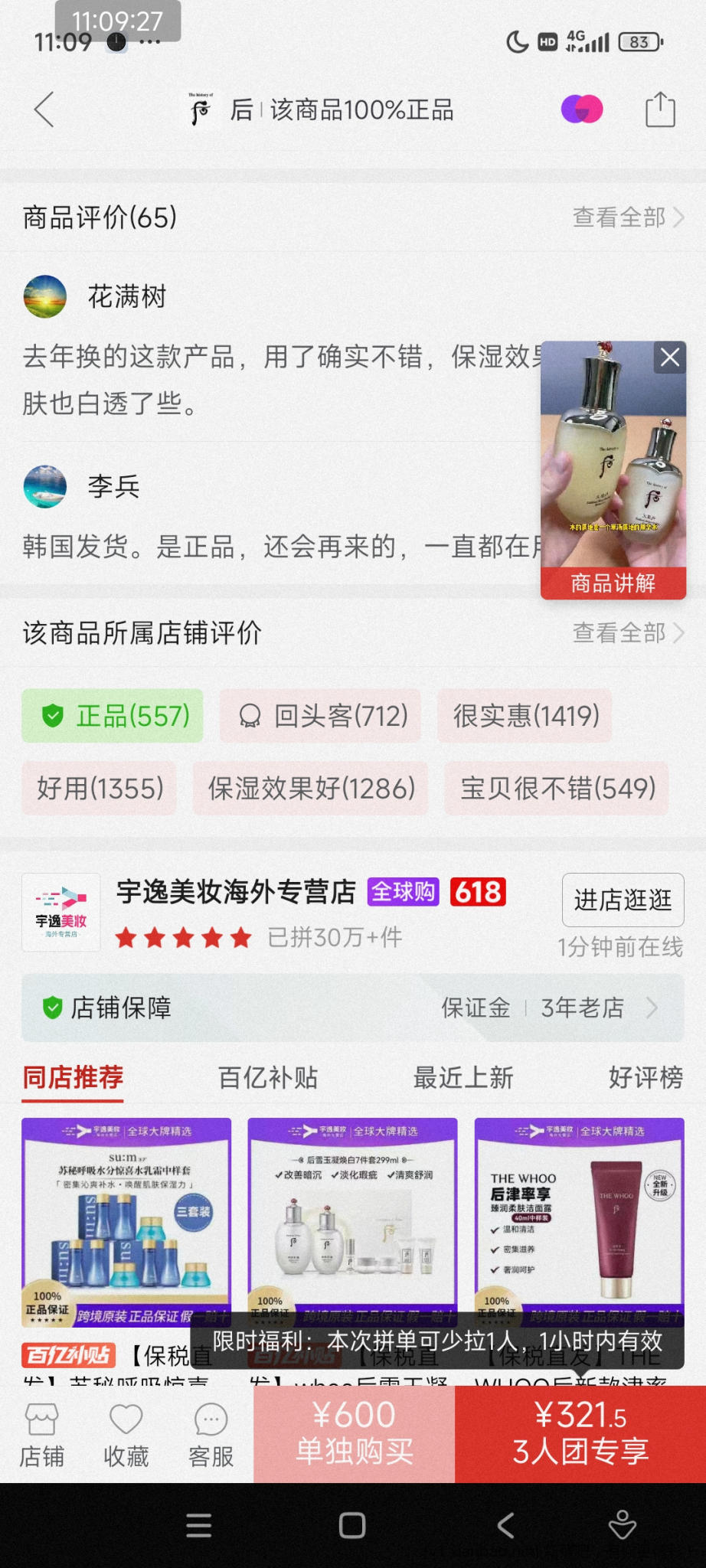Viewport: 706px width, 1568px height.
Task: Go back using the top arrow
Action: pyautogui.click(x=44, y=110)
